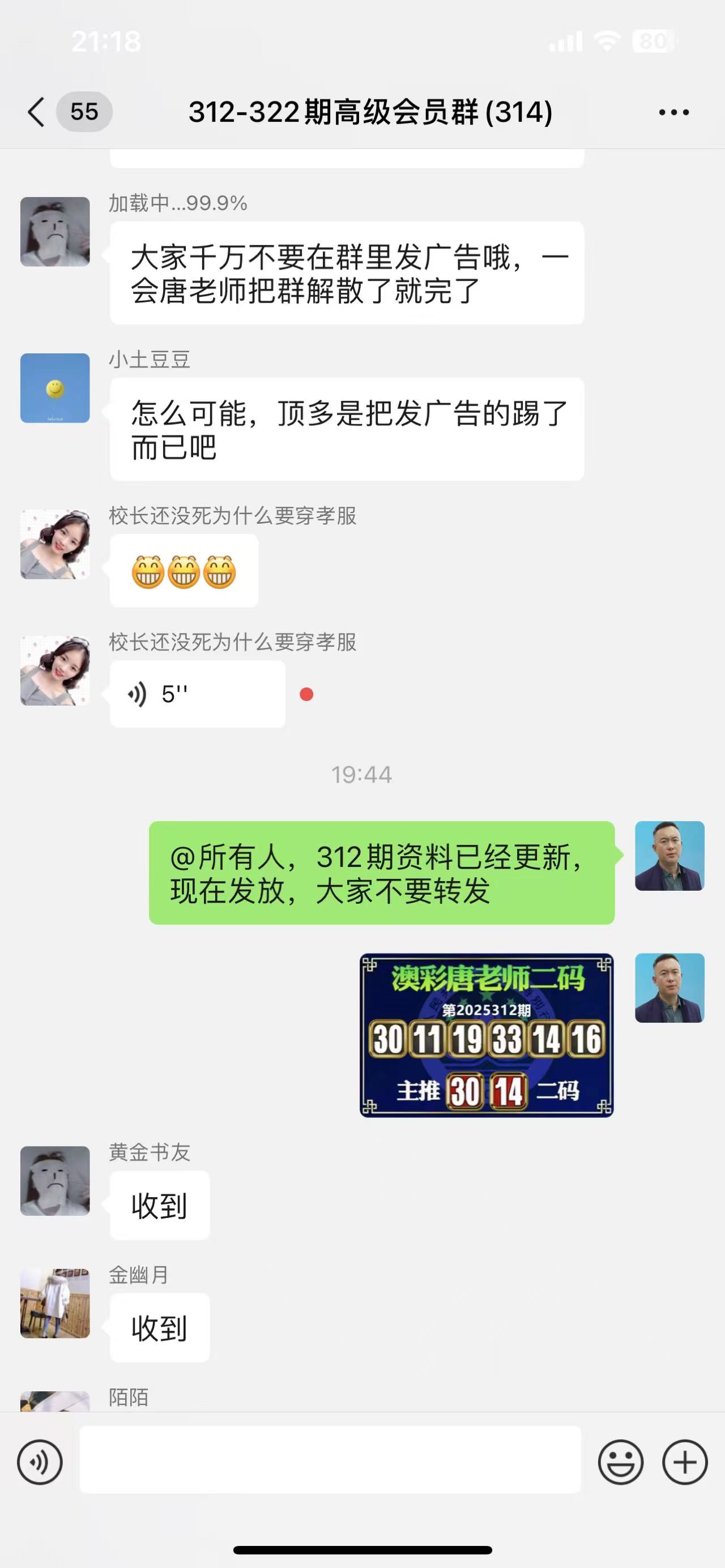Open own avatar beside @所有人 message
The image size is (725, 1568).
pyautogui.click(x=669, y=856)
